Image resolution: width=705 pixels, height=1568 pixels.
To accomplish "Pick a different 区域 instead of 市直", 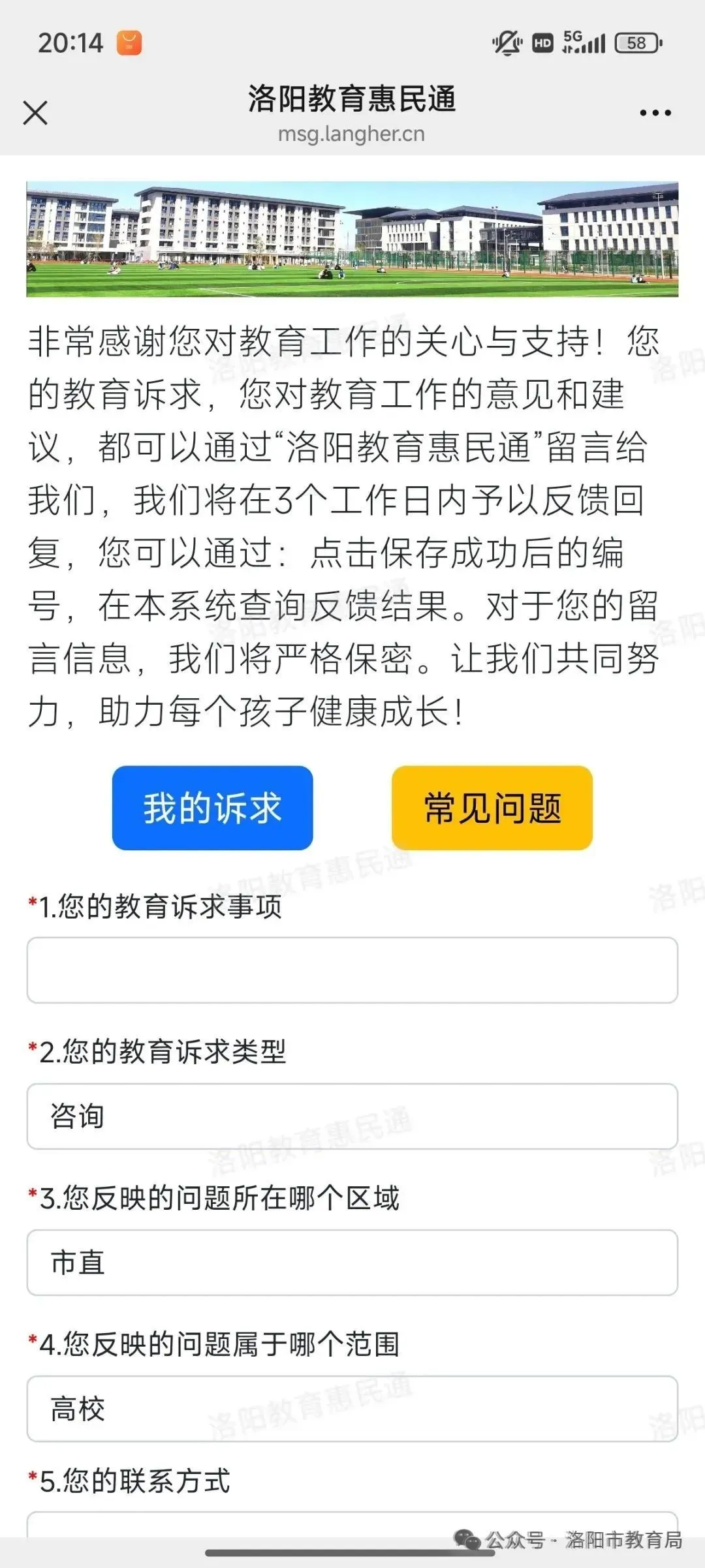I will pyautogui.click(x=352, y=1263).
